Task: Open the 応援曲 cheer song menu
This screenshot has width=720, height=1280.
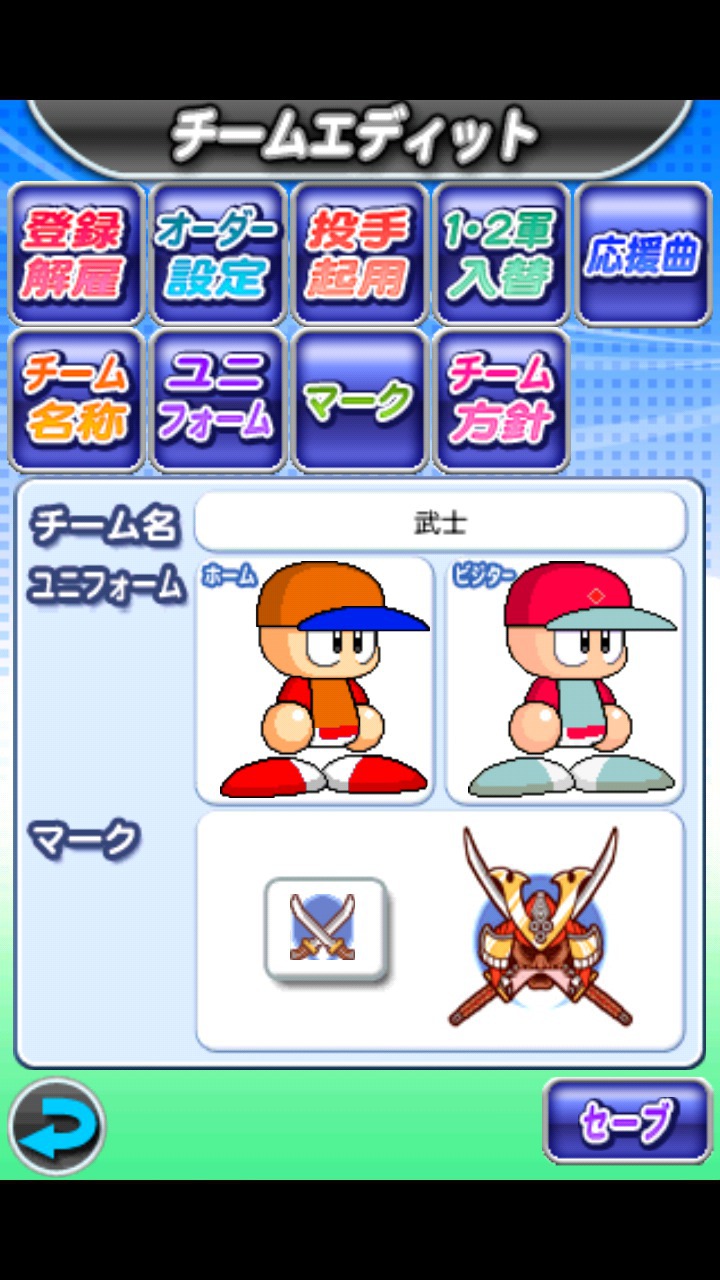Action: [x=643, y=254]
